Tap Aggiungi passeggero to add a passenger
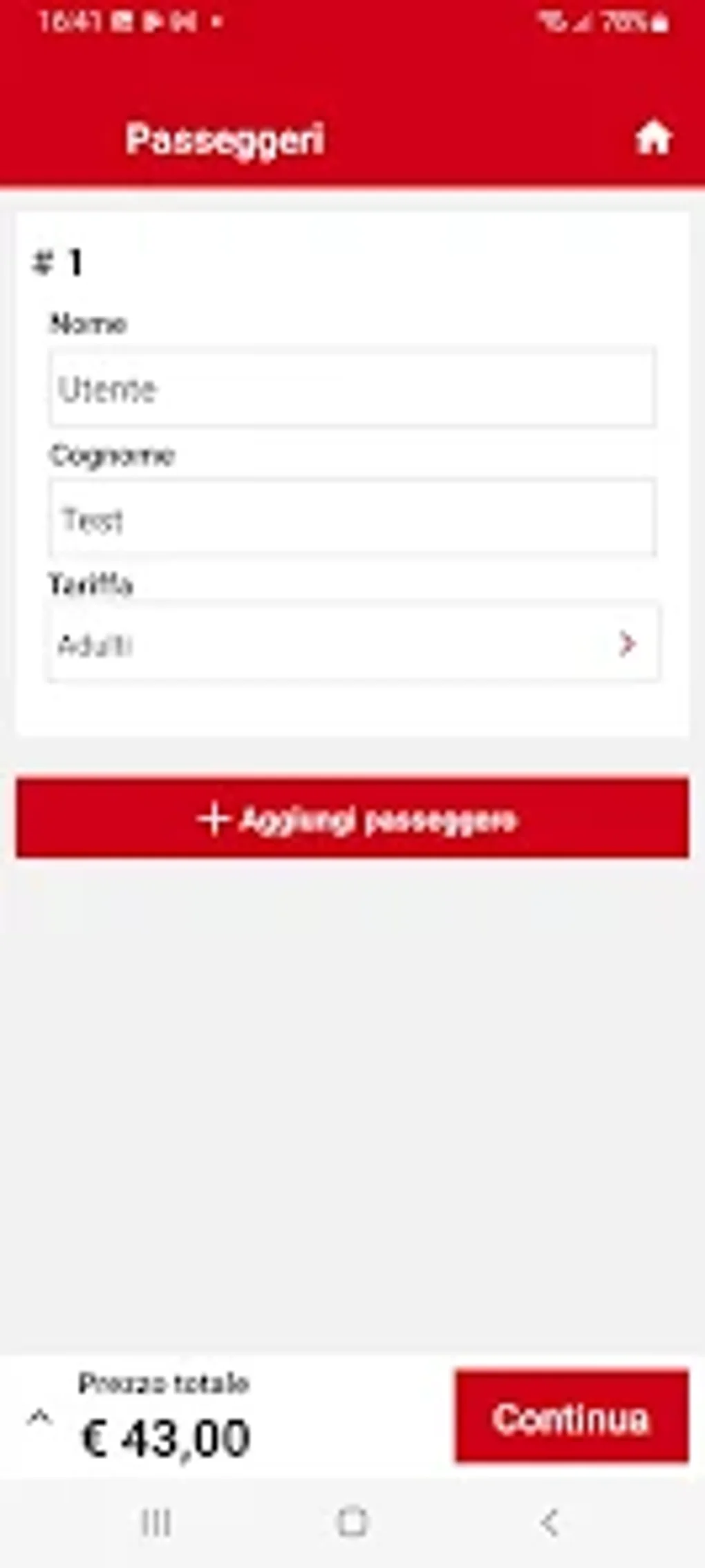This screenshot has width=705, height=1568. tap(352, 819)
